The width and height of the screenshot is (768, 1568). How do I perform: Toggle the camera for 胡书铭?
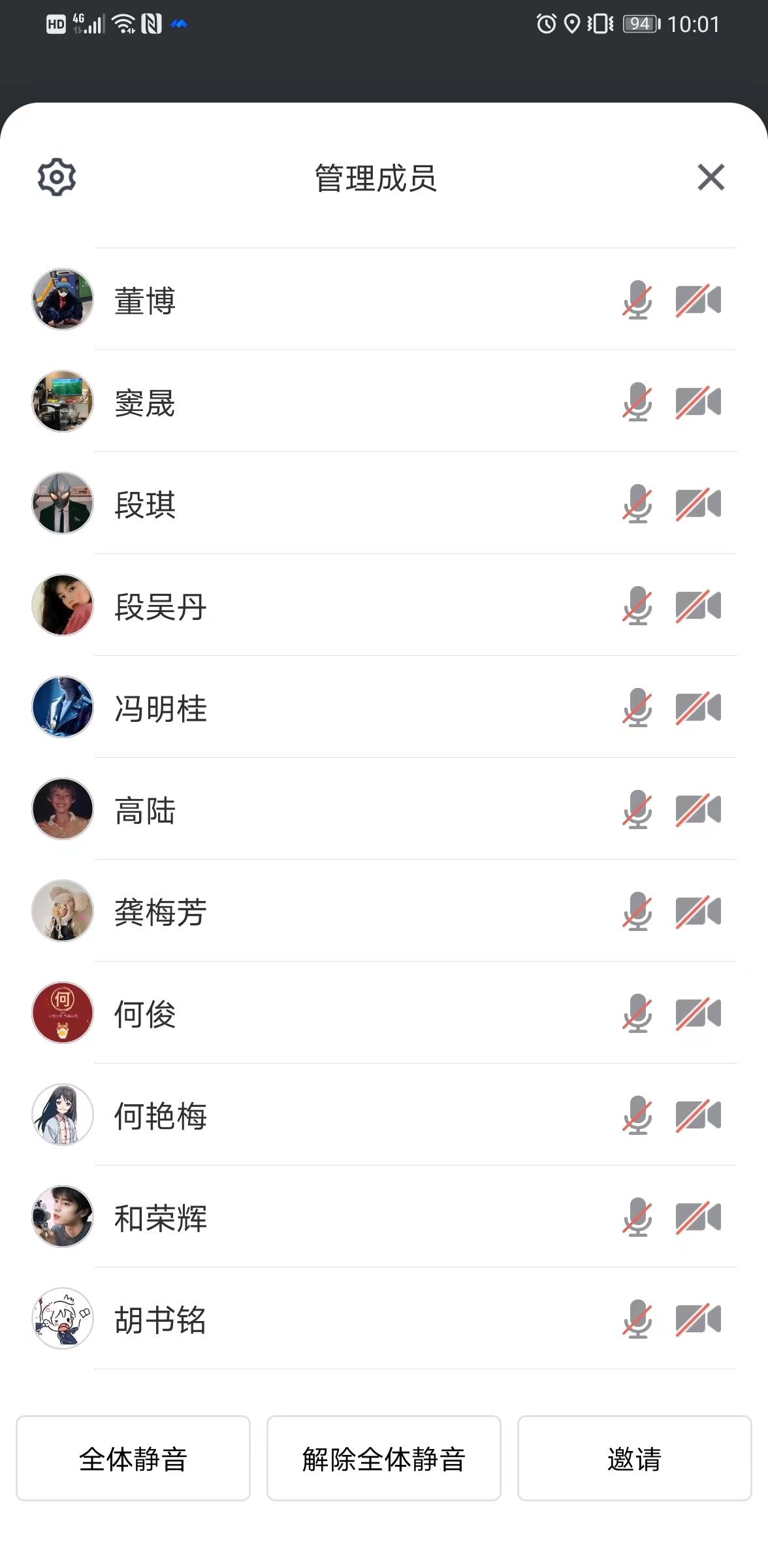pyautogui.click(x=698, y=1319)
